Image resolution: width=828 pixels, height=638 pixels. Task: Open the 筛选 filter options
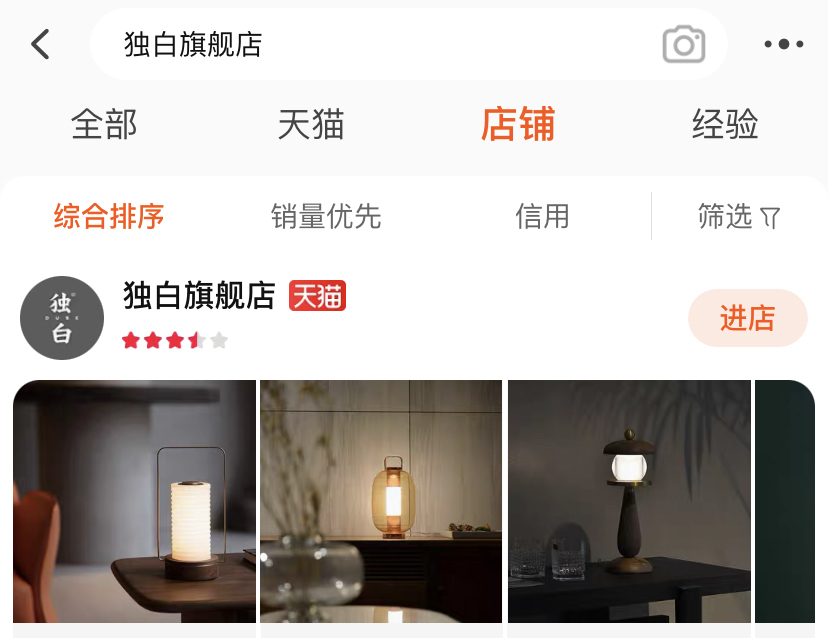(739, 216)
